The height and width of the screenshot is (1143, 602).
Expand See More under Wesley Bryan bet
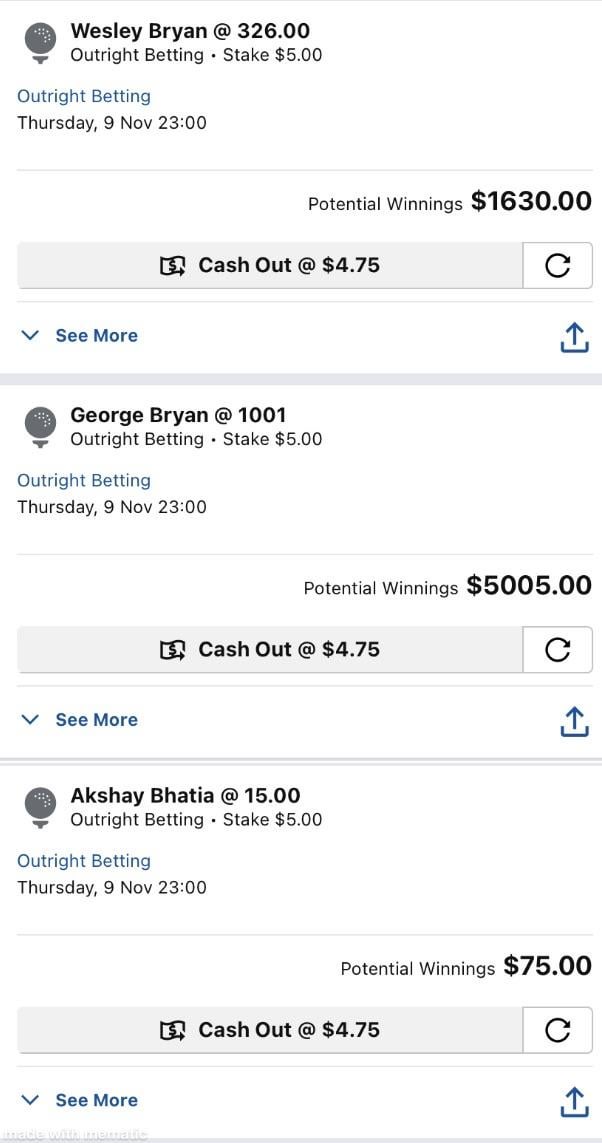point(79,335)
